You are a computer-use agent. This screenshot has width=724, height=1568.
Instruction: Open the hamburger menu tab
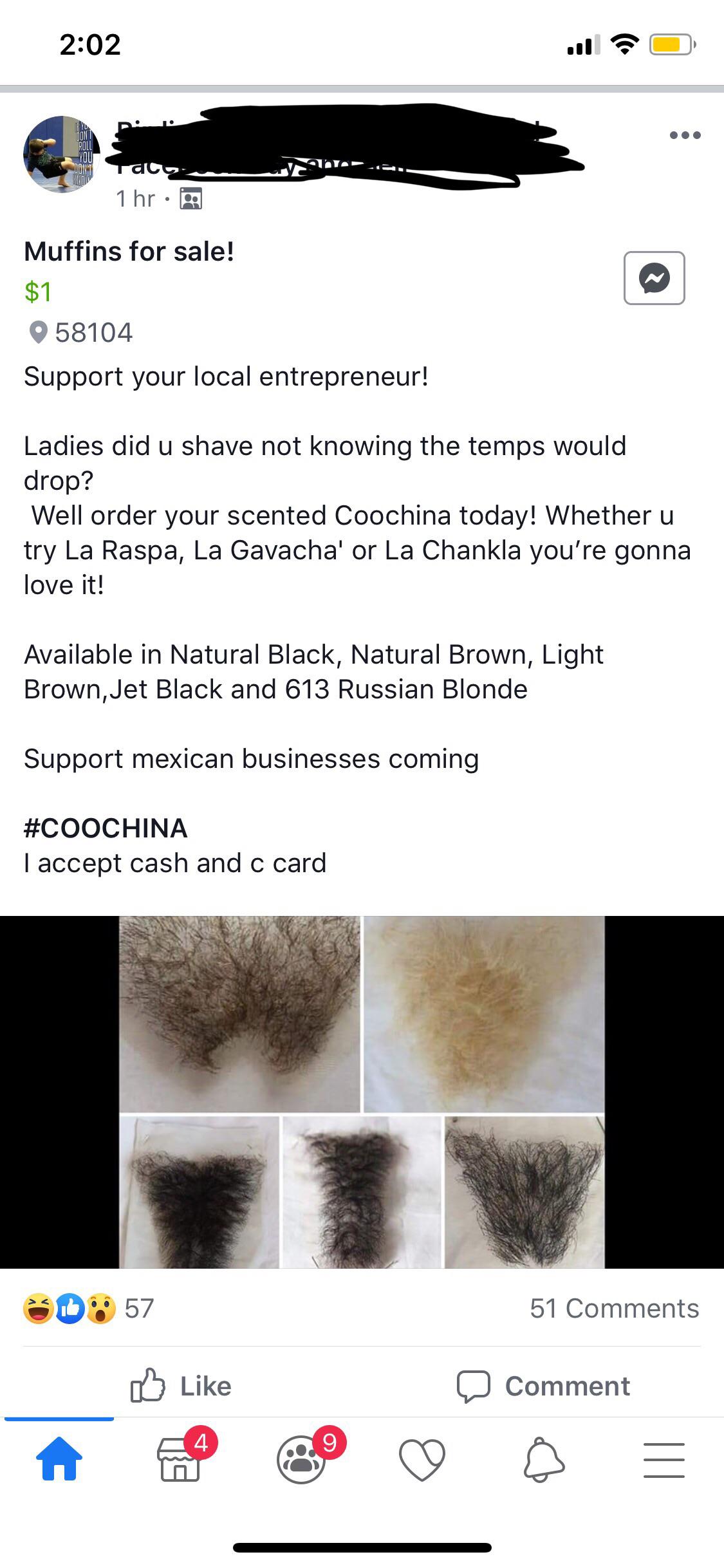pos(664,1460)
